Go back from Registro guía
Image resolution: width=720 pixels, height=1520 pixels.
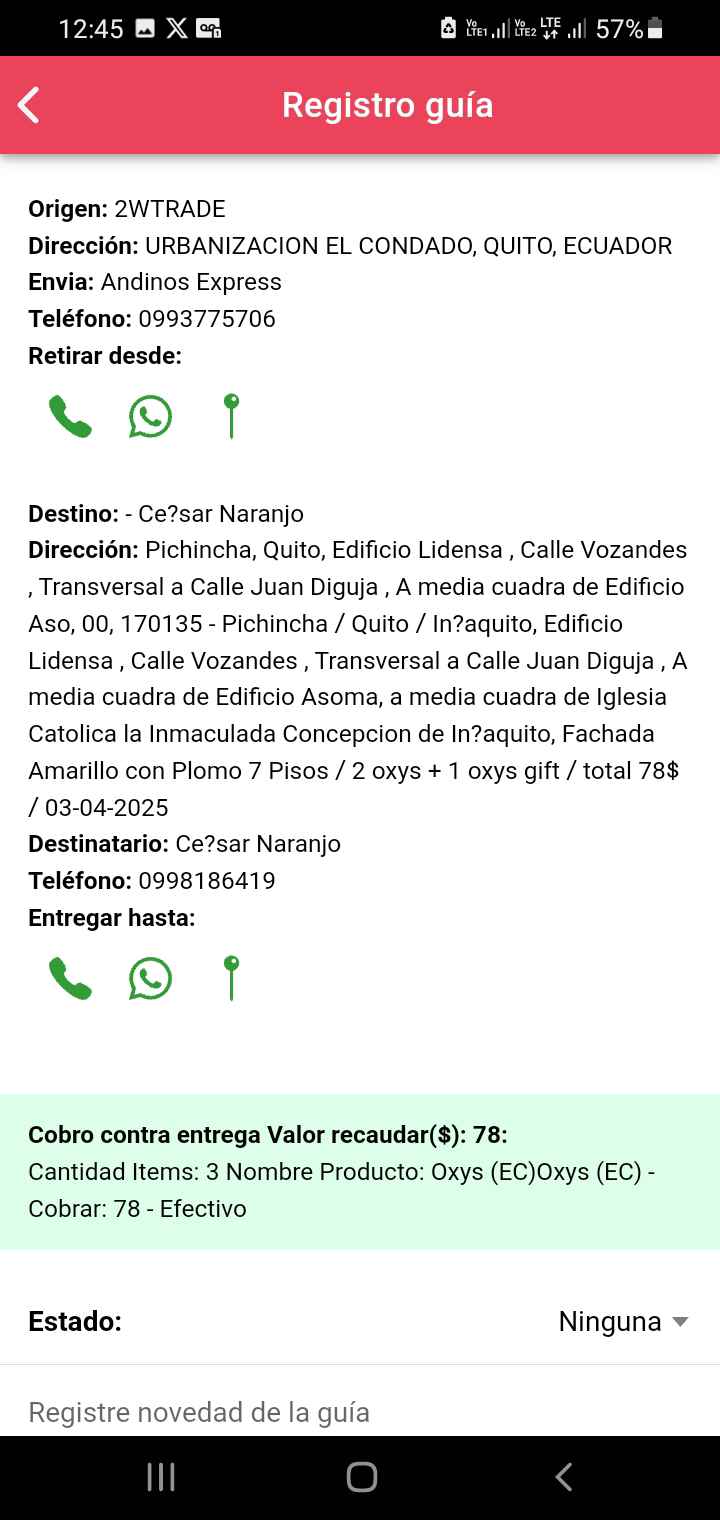click(29, 105)
